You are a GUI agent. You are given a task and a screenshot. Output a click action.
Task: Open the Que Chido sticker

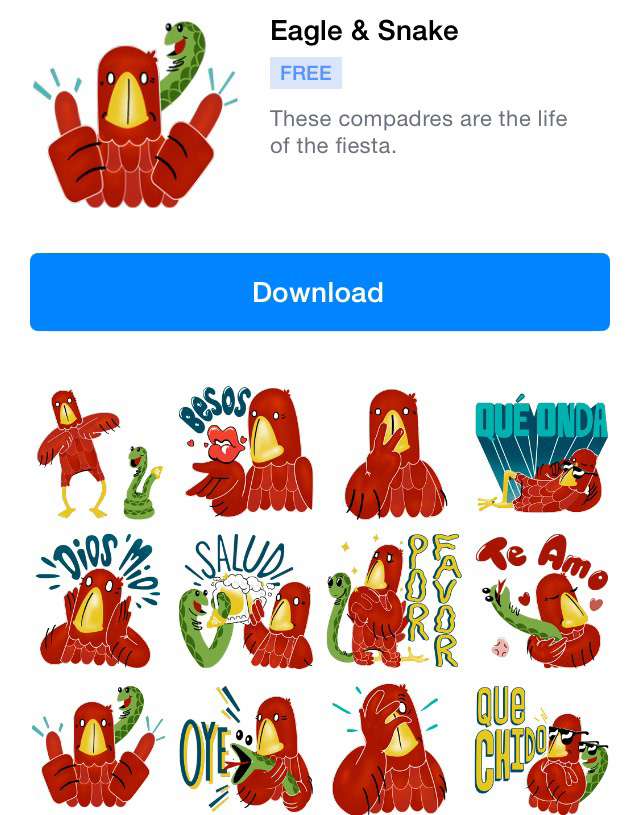point(542,750)
